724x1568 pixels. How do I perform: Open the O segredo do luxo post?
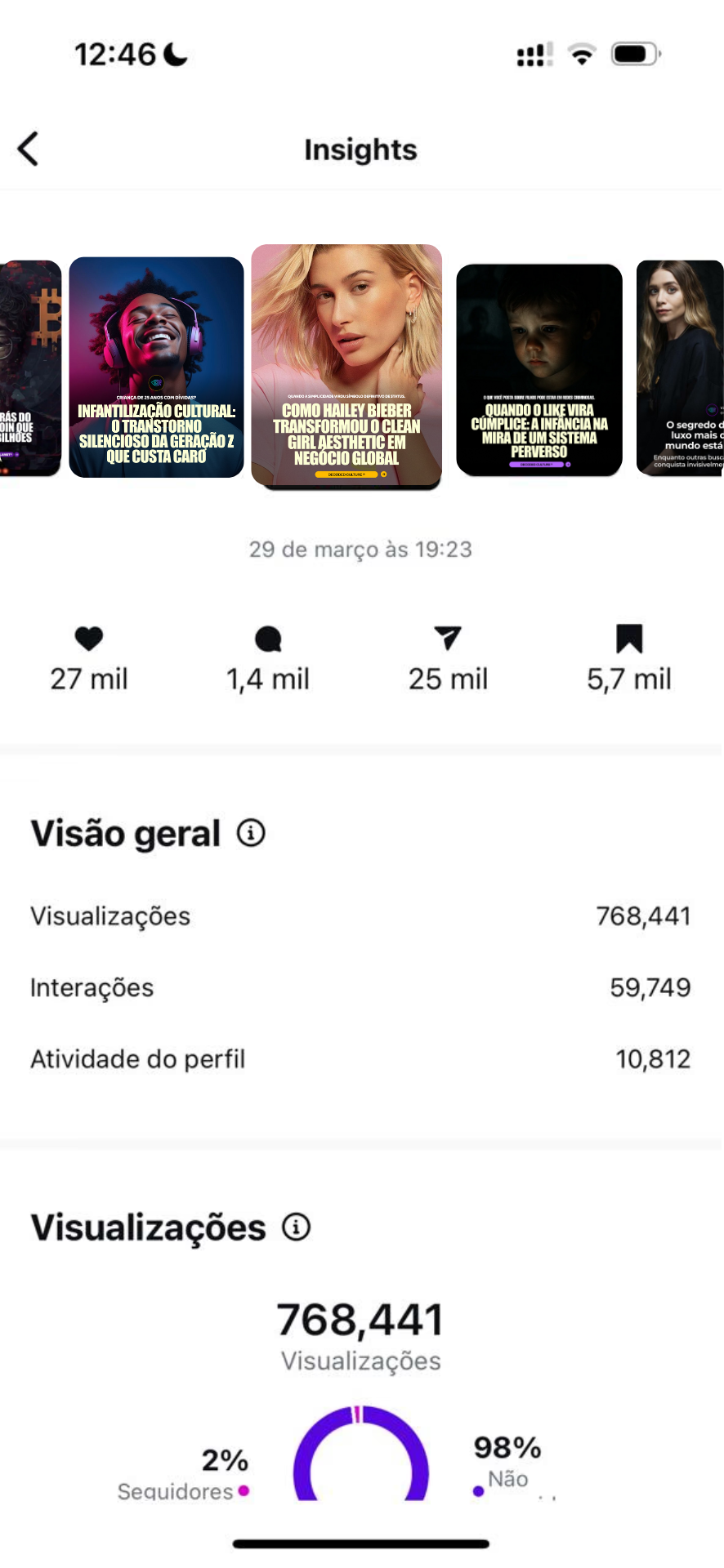pyautogui.click(x=680, y=368)
